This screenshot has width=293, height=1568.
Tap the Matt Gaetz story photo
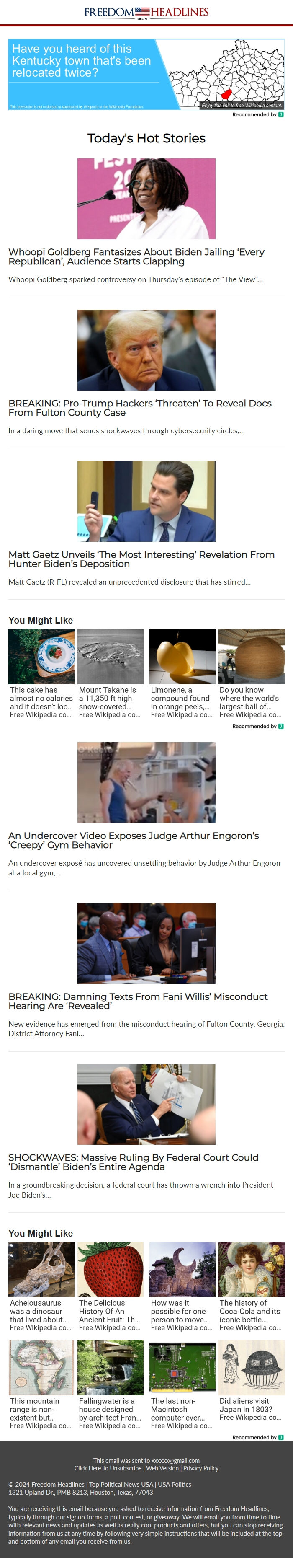coord(146,501)
